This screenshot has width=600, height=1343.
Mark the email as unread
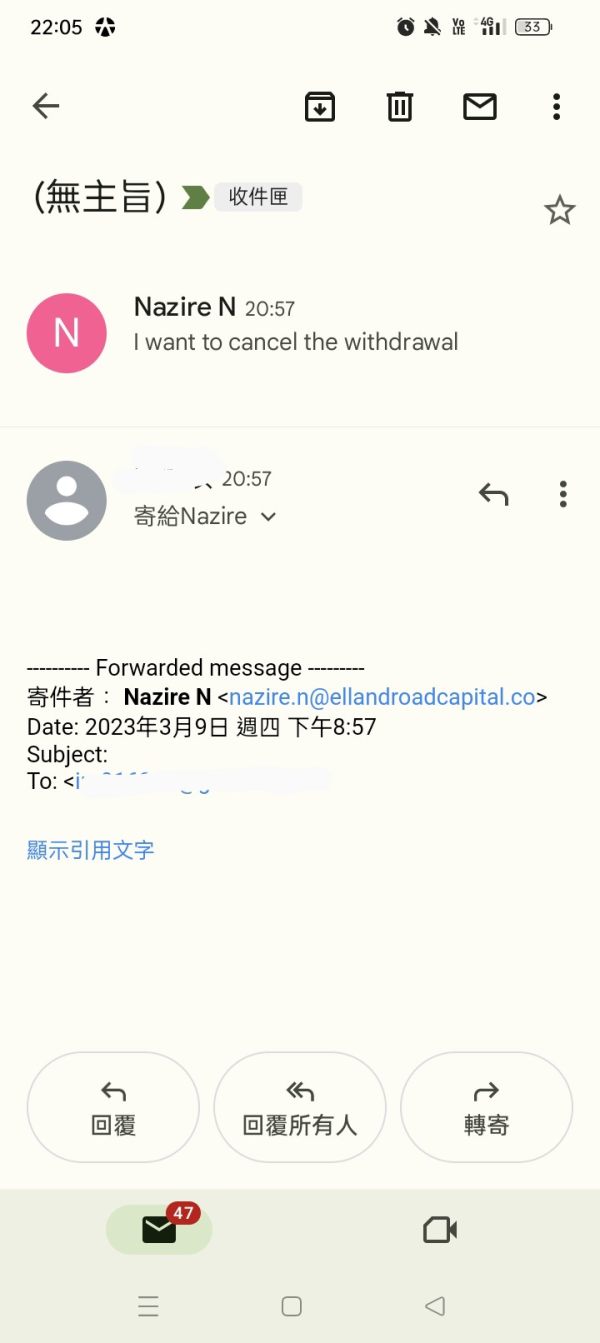(x=480, y=106)
